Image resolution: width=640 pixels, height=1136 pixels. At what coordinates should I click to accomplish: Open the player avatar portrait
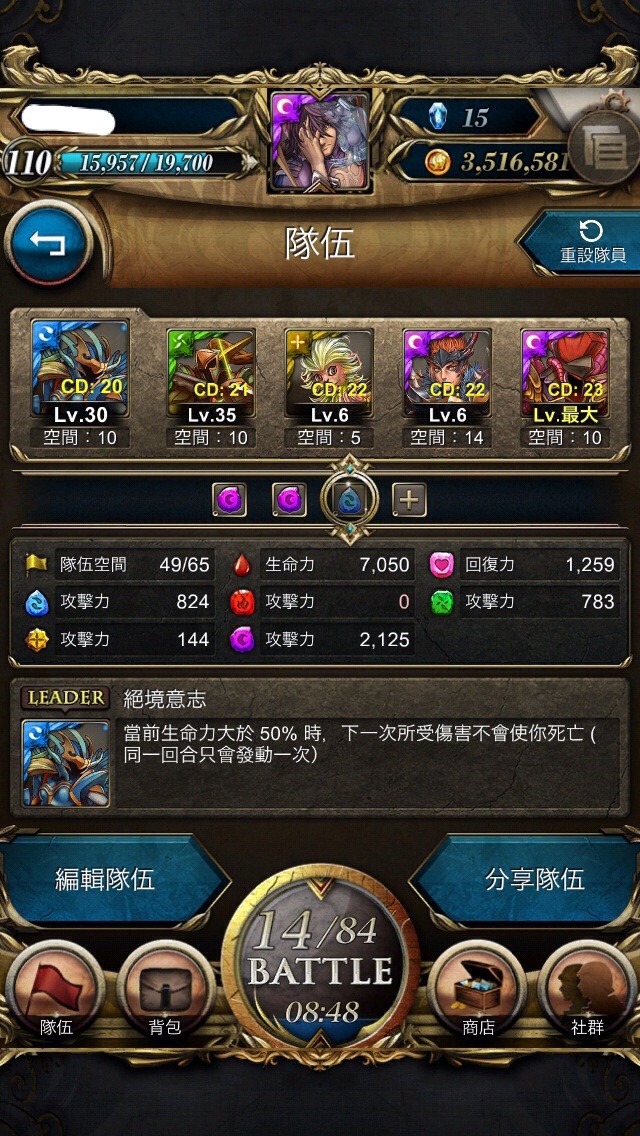pos(320,141)
